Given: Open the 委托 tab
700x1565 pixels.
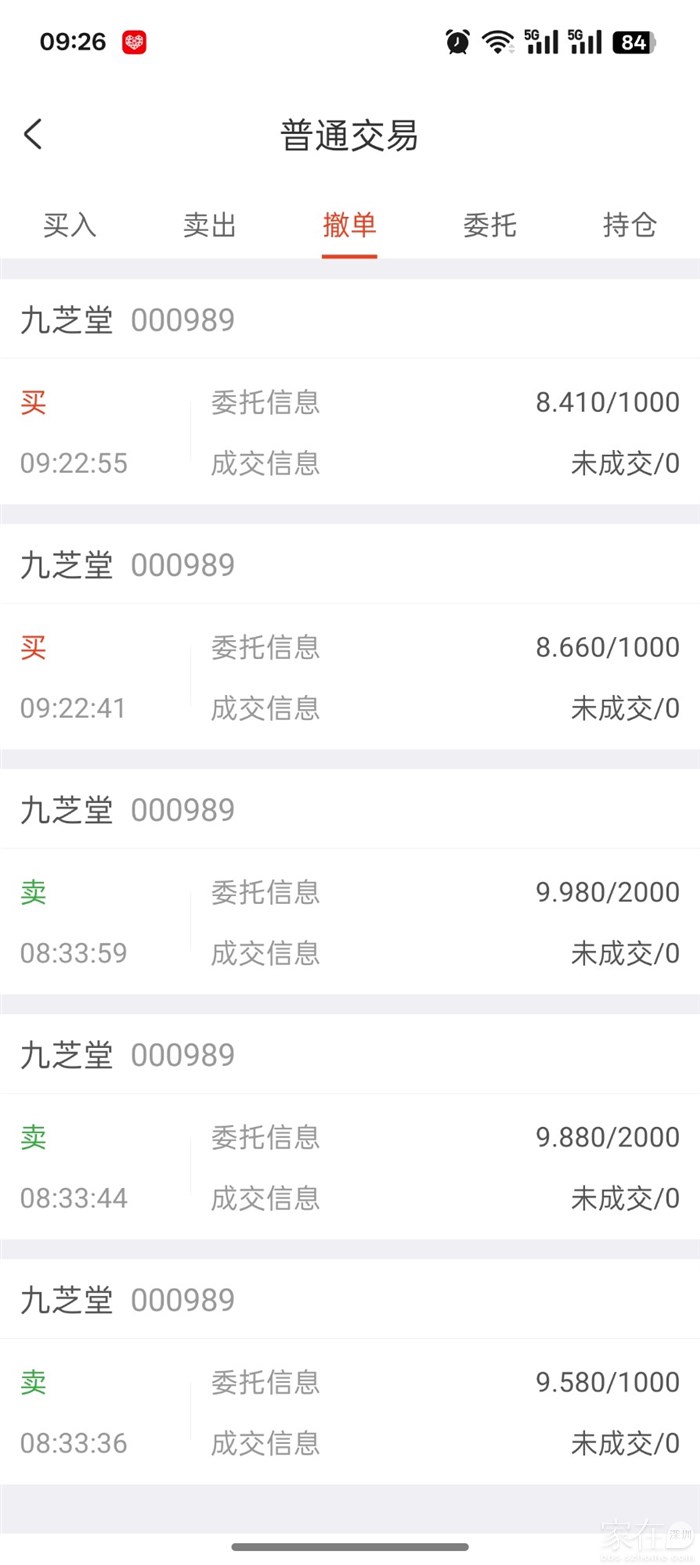Looking at the screenshot, I should [489, 225].
